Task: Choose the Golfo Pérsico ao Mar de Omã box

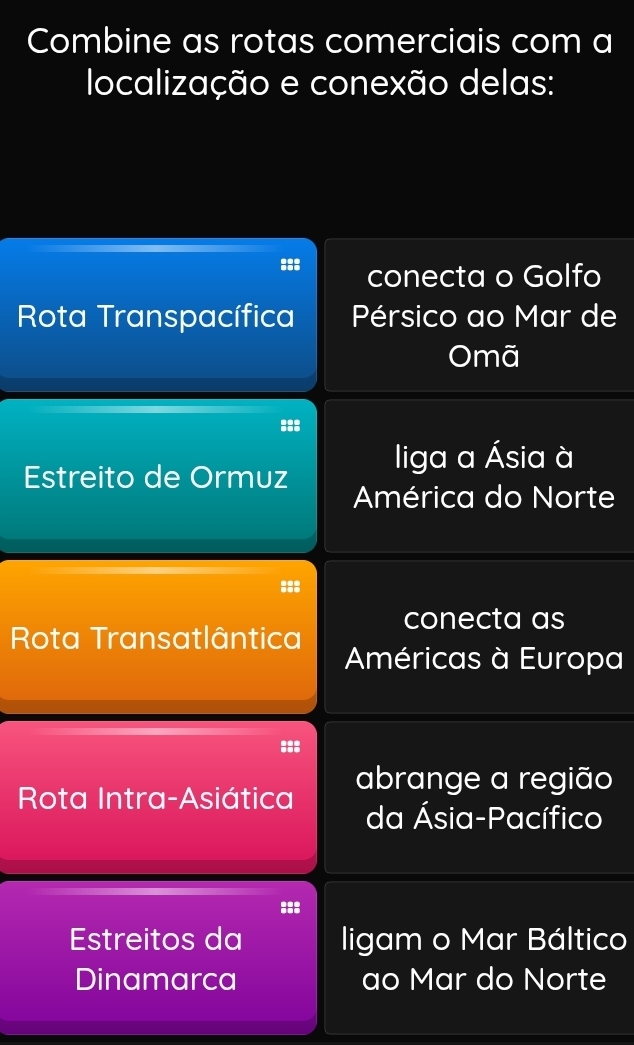Action: pos(480,316)
